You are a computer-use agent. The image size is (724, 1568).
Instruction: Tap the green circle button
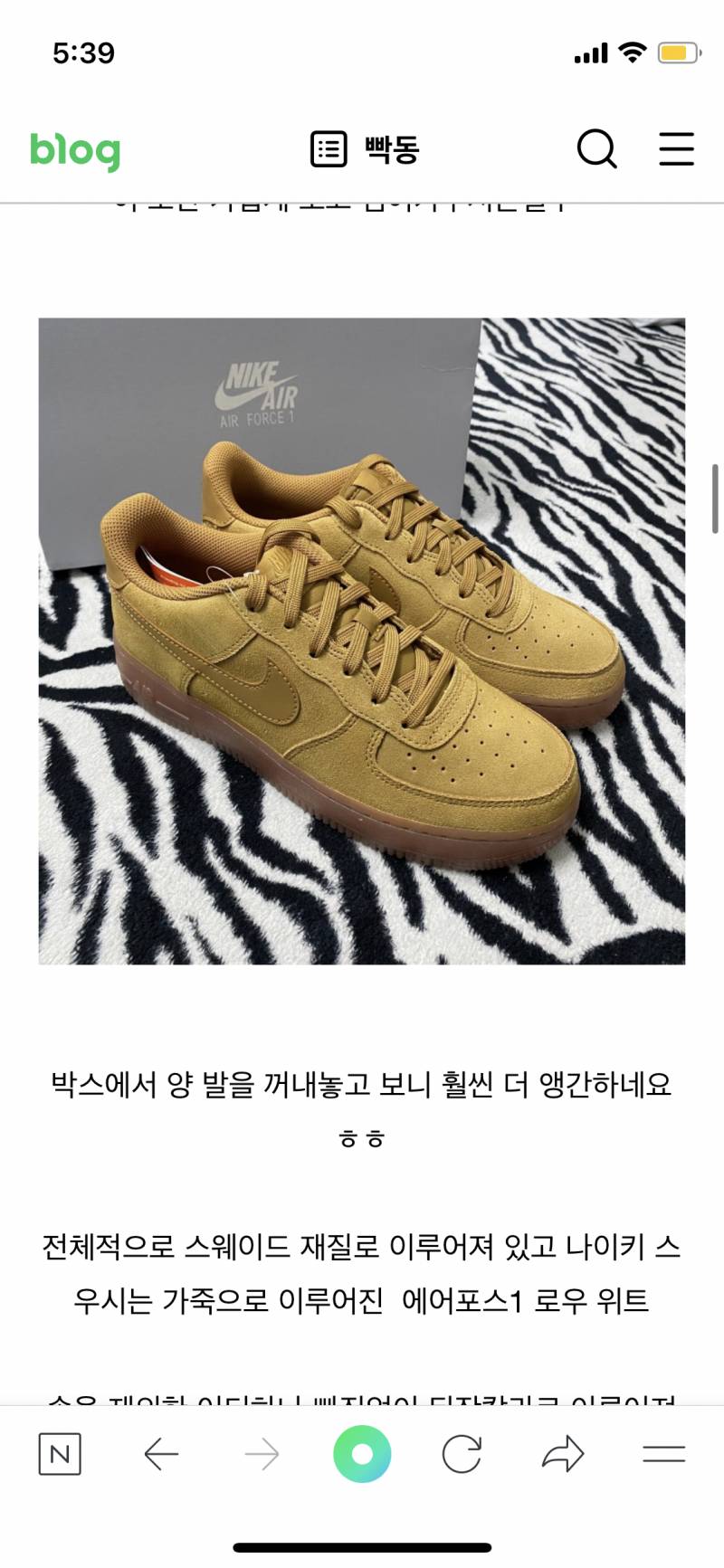click(362, 1454)
